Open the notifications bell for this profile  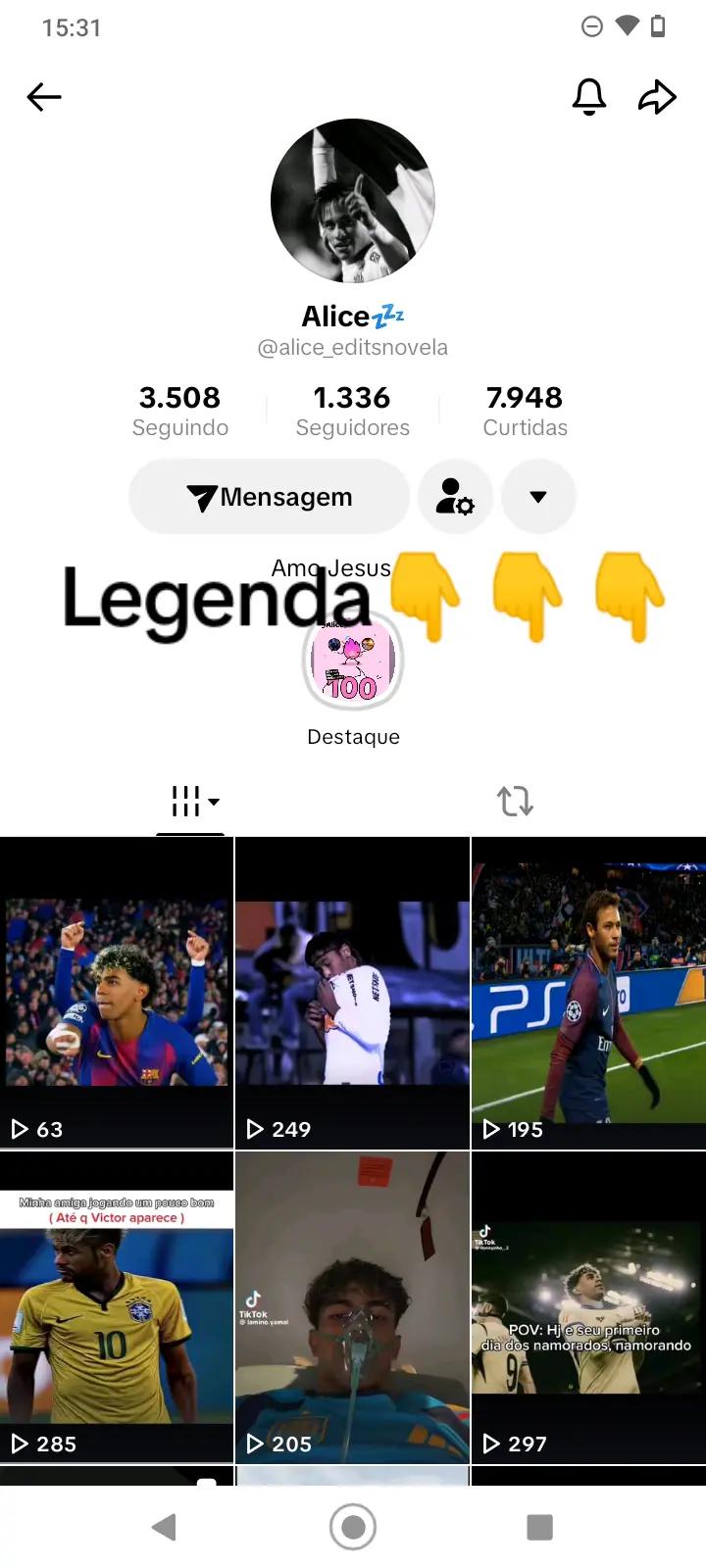(589, 97)
